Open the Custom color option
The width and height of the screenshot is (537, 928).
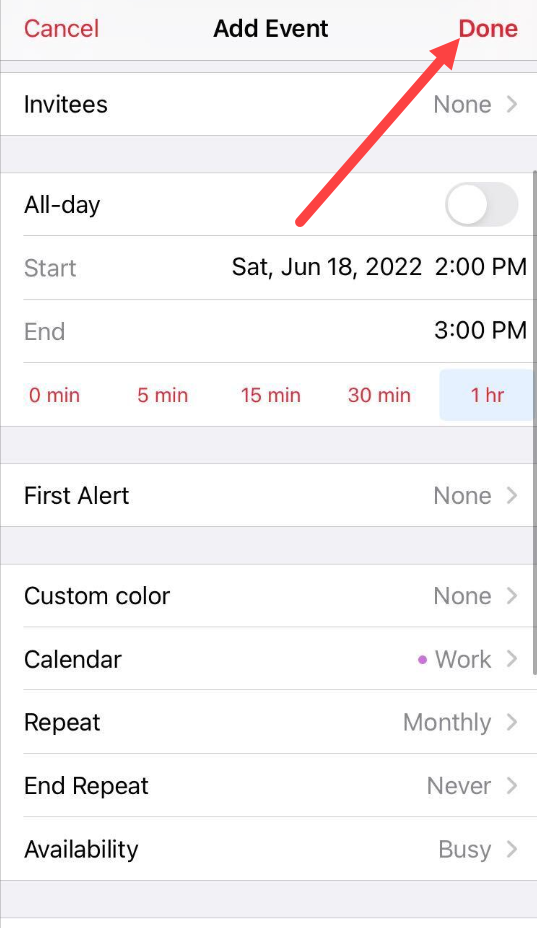pos(268,595)
